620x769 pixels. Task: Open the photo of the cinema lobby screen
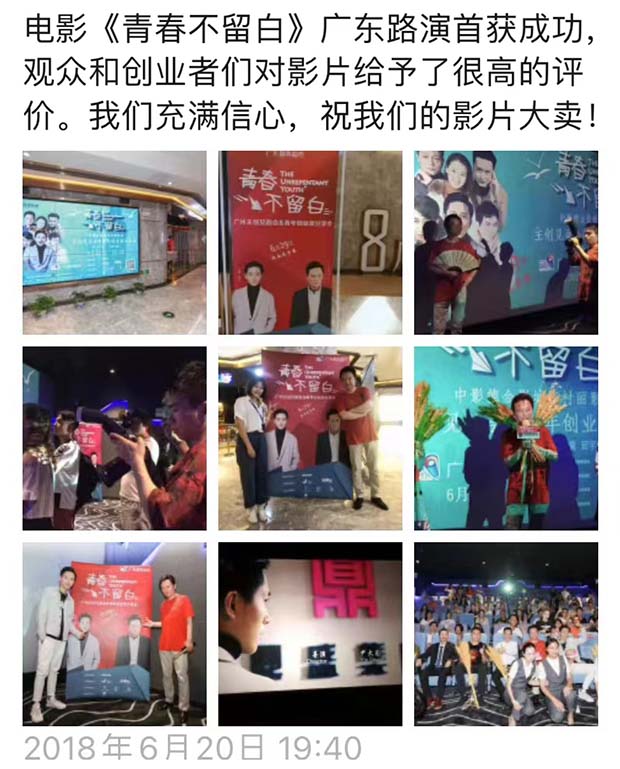(x=115, y=242)
